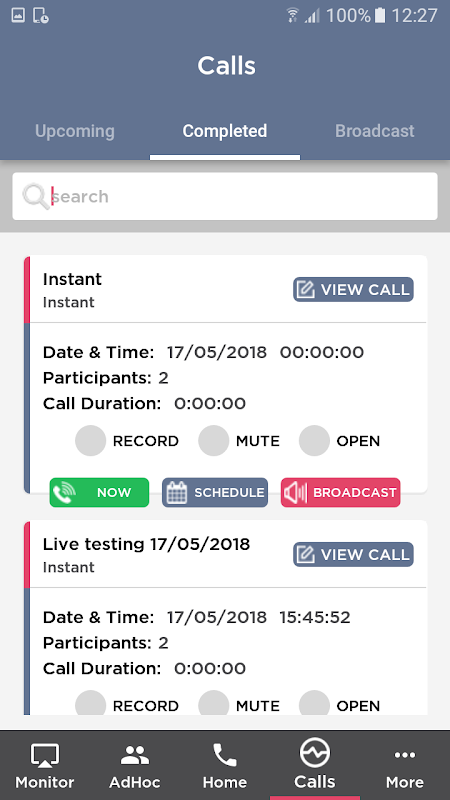Toggle RECORD on the Instant call card
The width and height of the screenshot is (450, 800).
[90, 441]
